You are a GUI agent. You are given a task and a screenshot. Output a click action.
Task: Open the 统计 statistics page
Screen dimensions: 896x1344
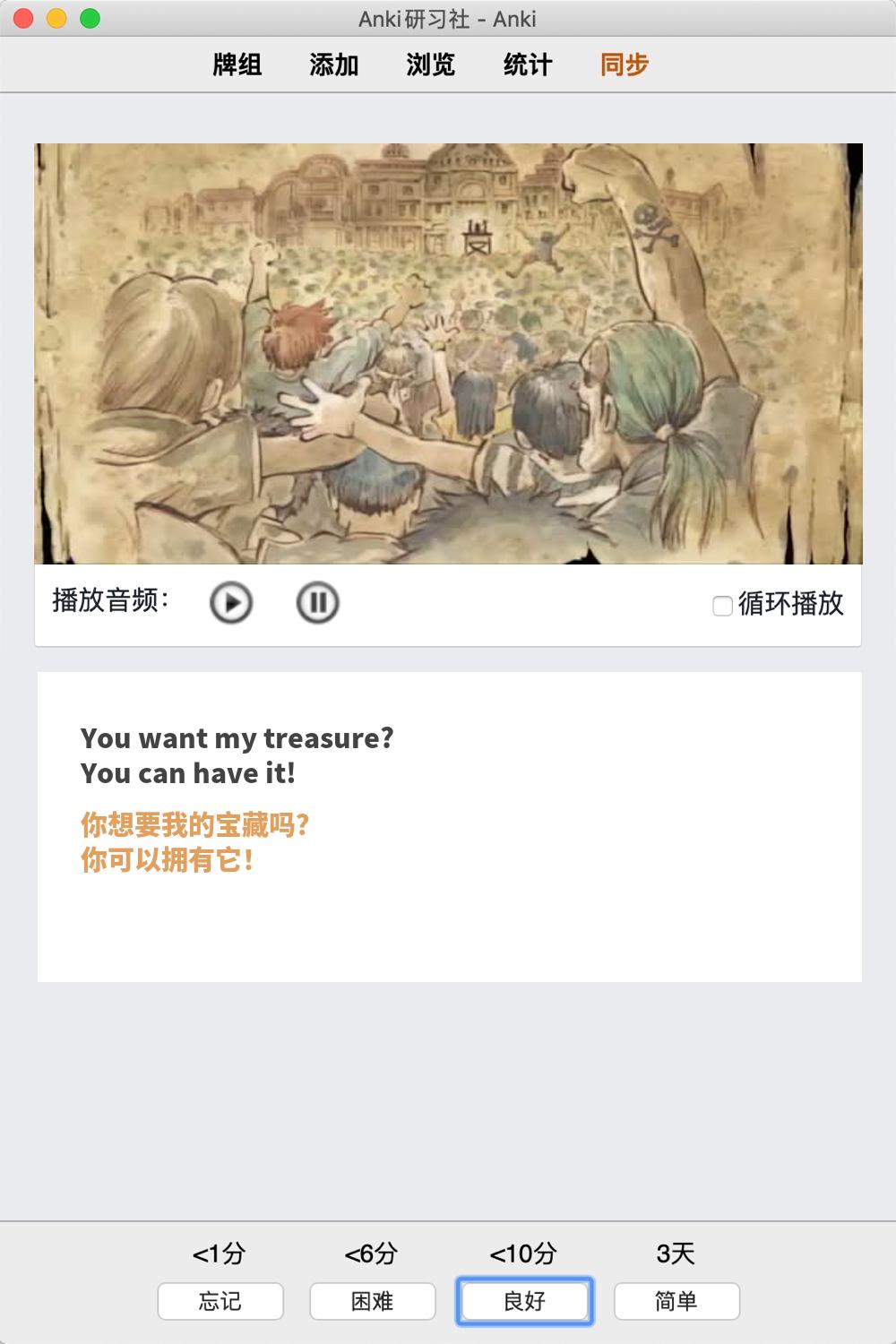[x=528, y=65]
